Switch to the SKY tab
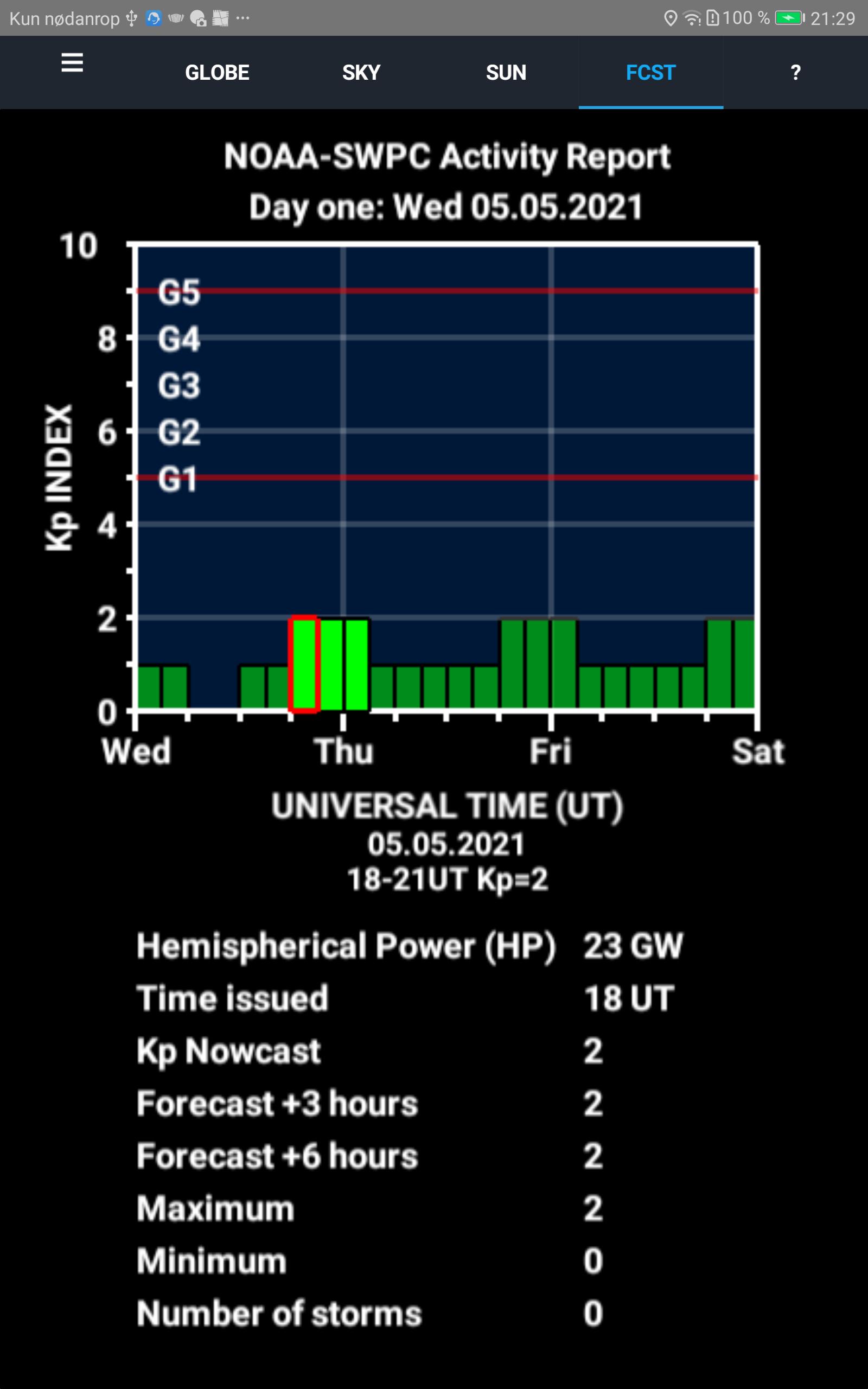 coord(361,72)
